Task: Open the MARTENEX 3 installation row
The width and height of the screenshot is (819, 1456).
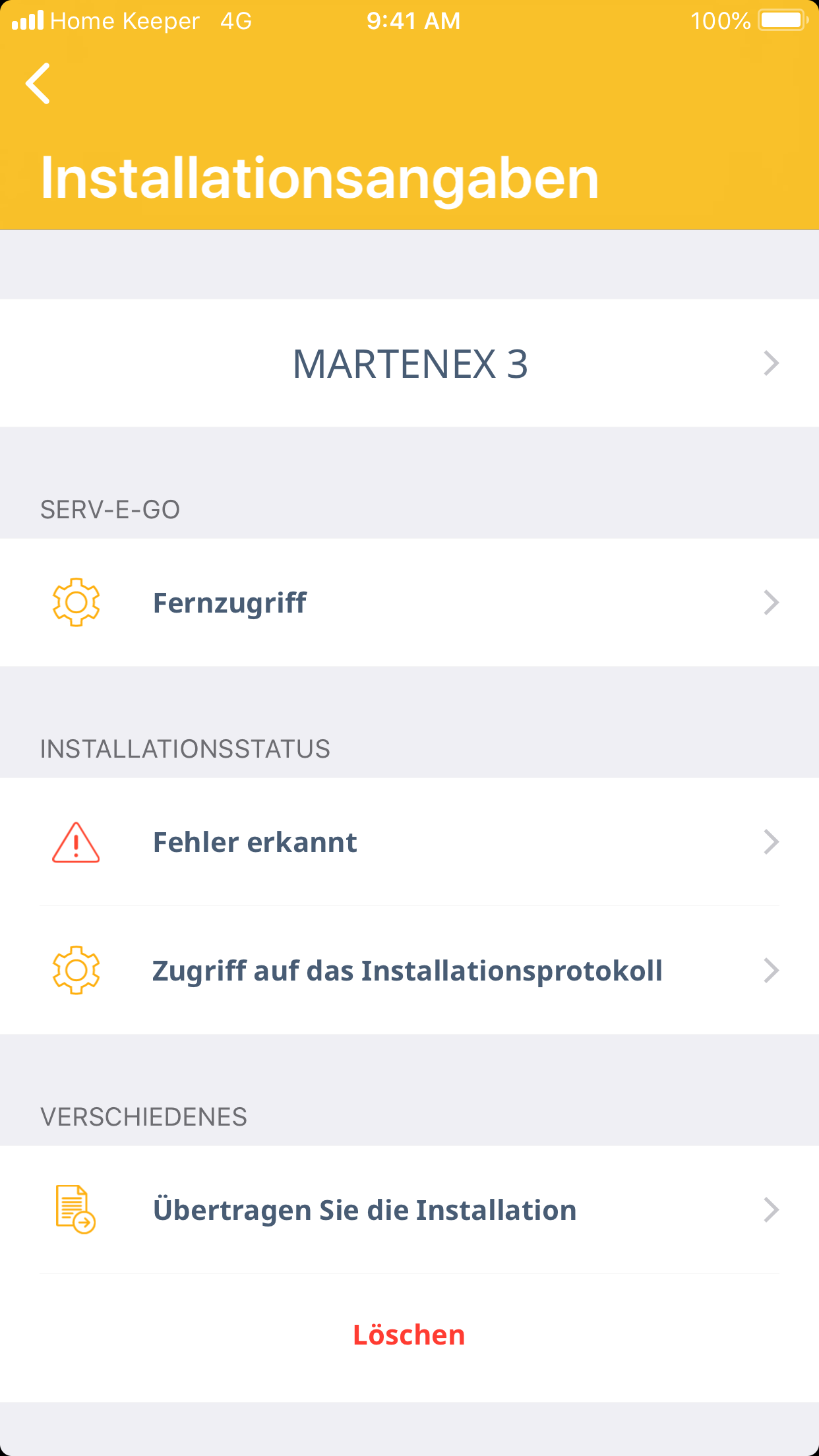Action: pyautogui.click(x=409, y=363)
